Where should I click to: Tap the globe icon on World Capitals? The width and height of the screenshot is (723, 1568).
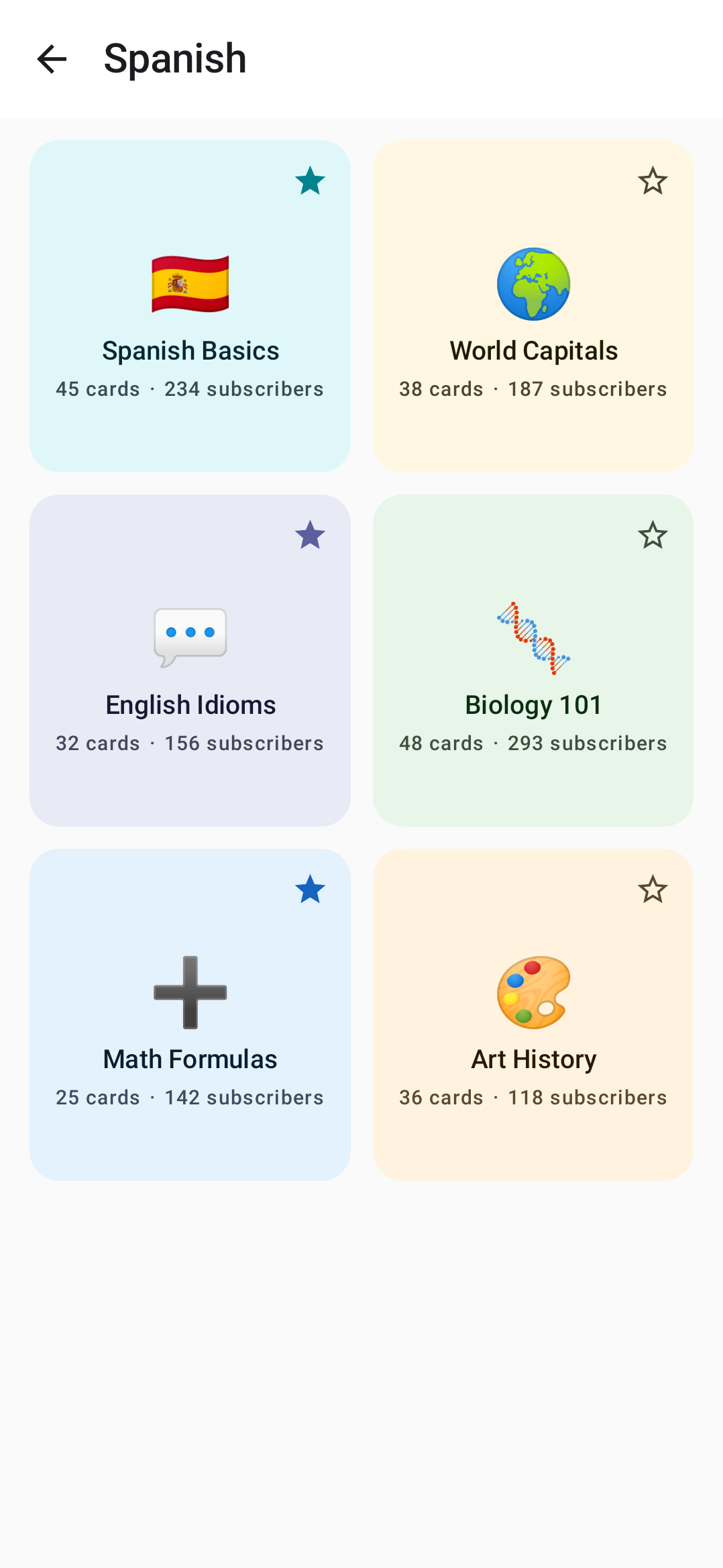[533, 283]
